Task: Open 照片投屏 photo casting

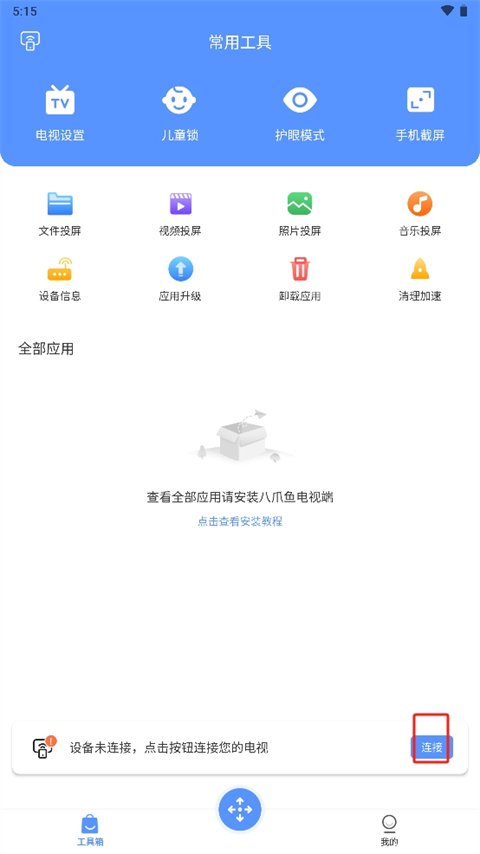Action: click(300, 214)
